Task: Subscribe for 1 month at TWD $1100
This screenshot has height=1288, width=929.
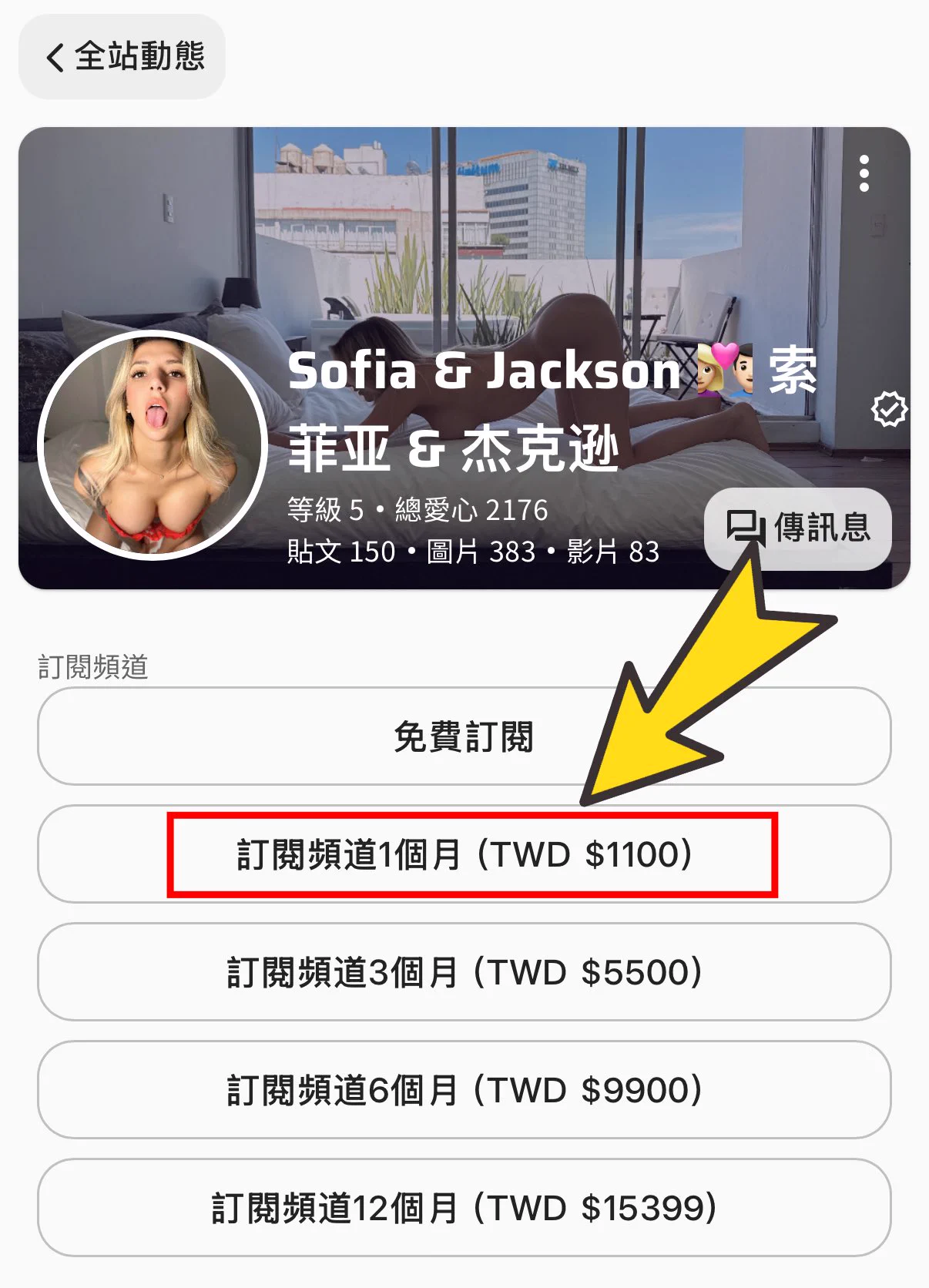Action: 464,854
